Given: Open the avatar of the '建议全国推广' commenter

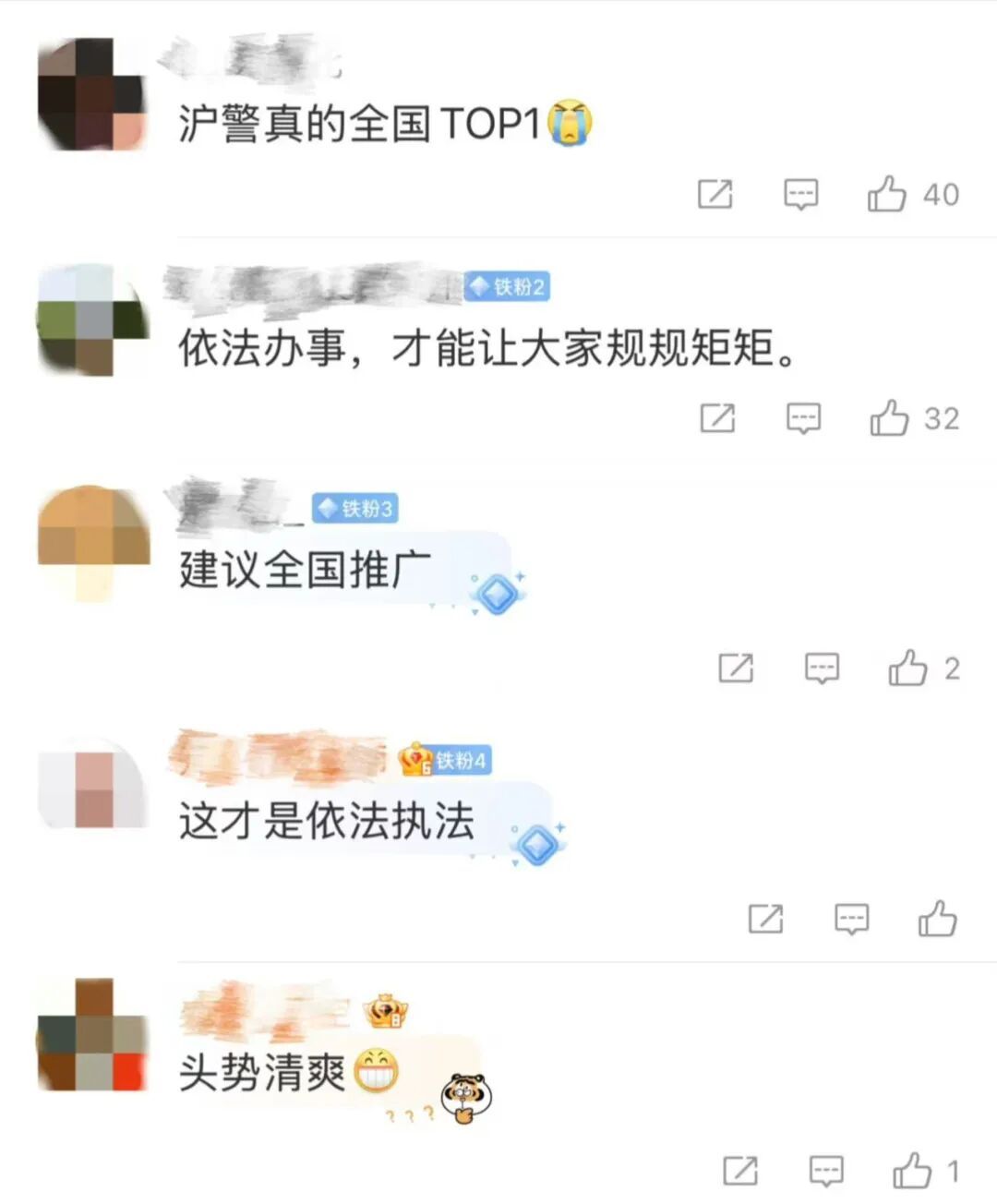Looking at the screenshot, I should [x=93, y=543].
